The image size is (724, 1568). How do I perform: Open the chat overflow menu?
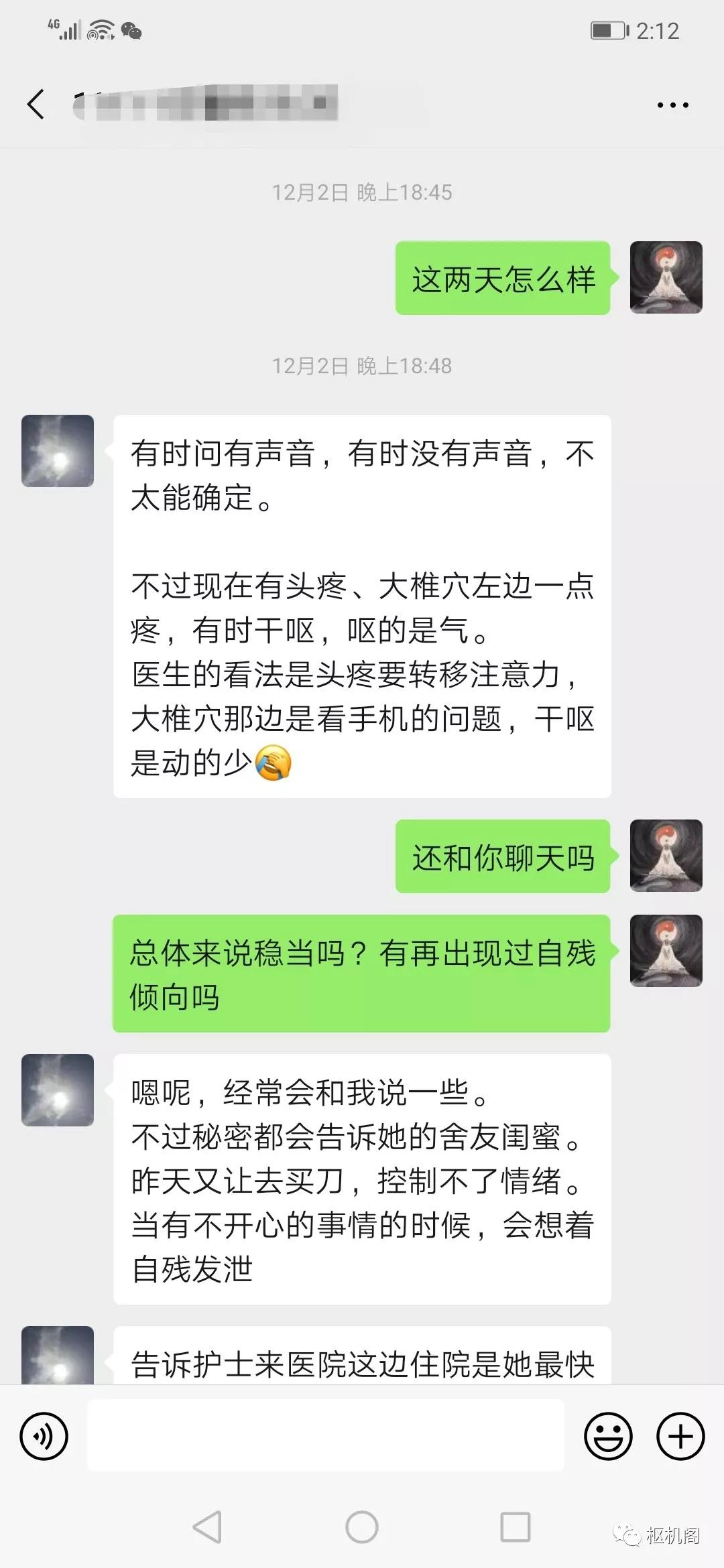(672, 105)
